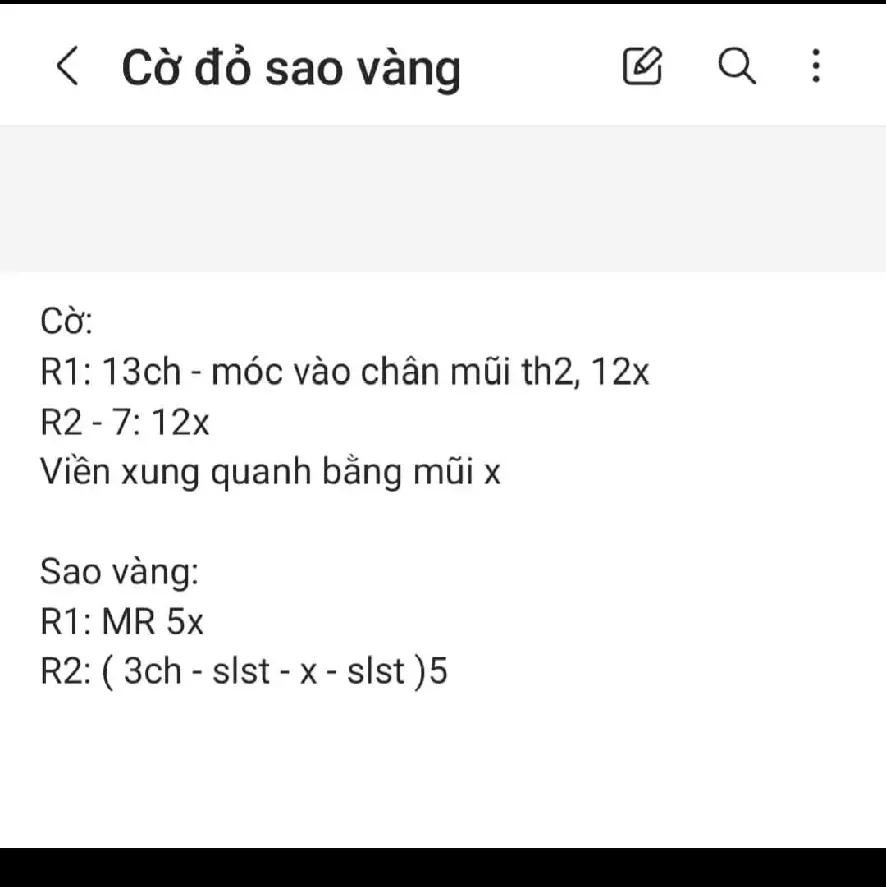The height and width of the screenshot is (887, 886).
Task: Start editing via the pen-on-square icon
Action: click(644, 66)
